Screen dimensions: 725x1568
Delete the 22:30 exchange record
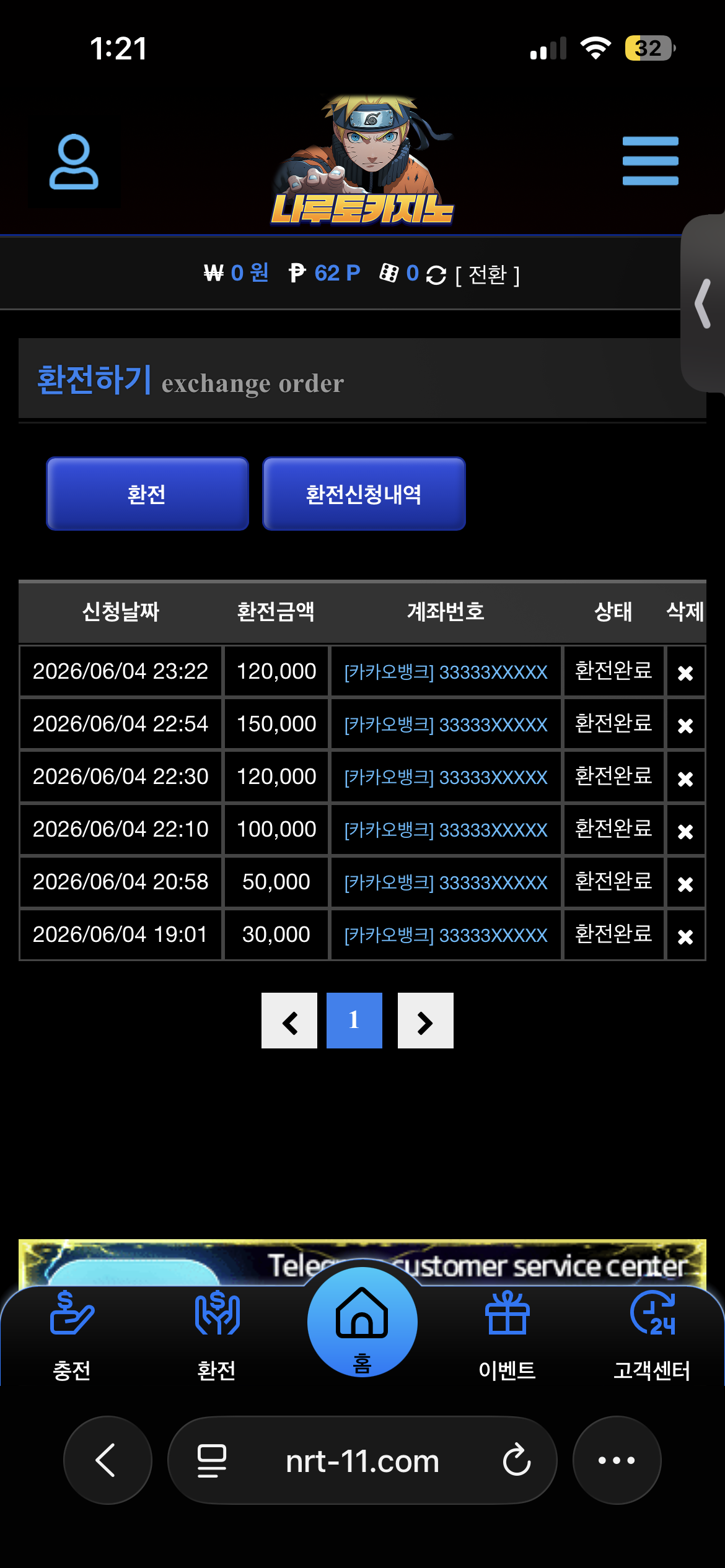click(x=685, y=778)
